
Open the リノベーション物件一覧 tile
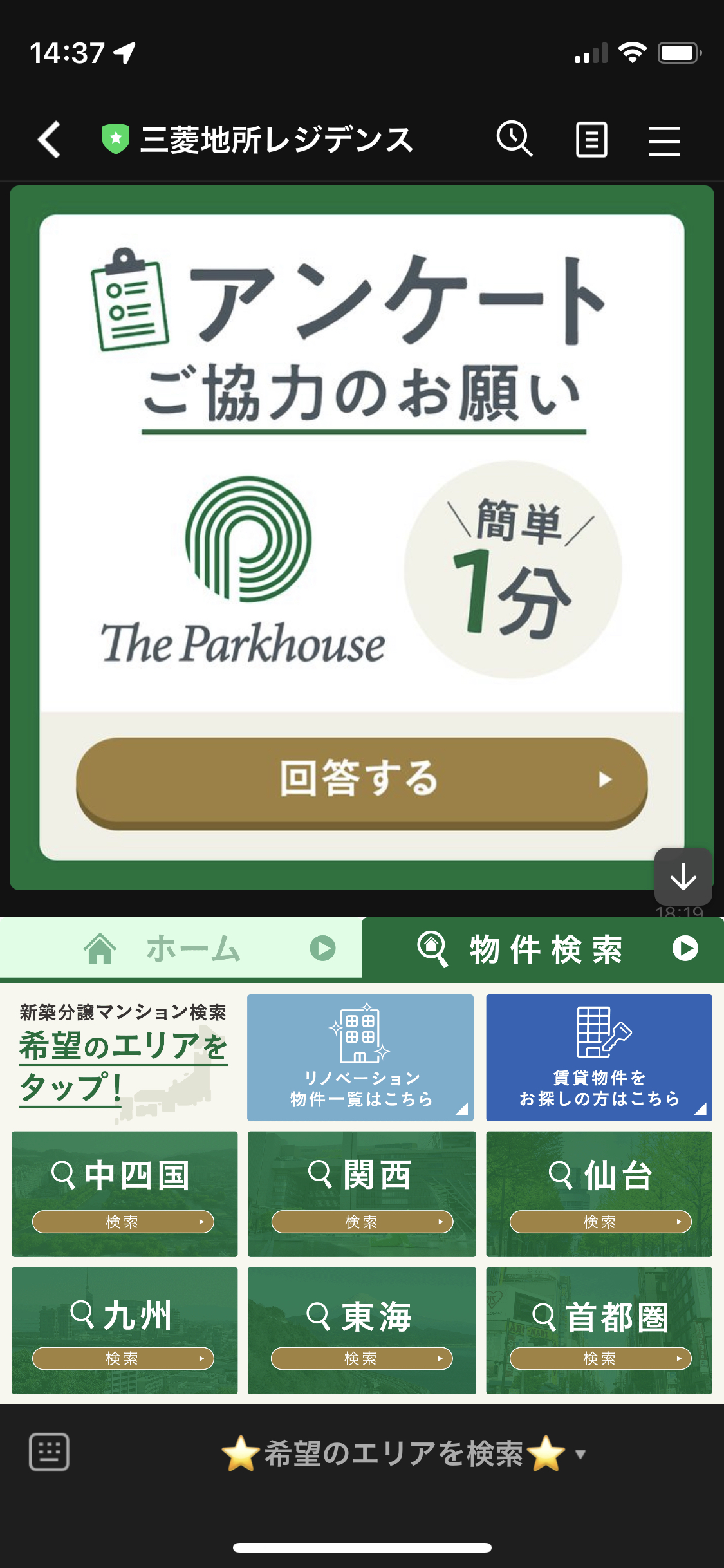coord(360,1058)
